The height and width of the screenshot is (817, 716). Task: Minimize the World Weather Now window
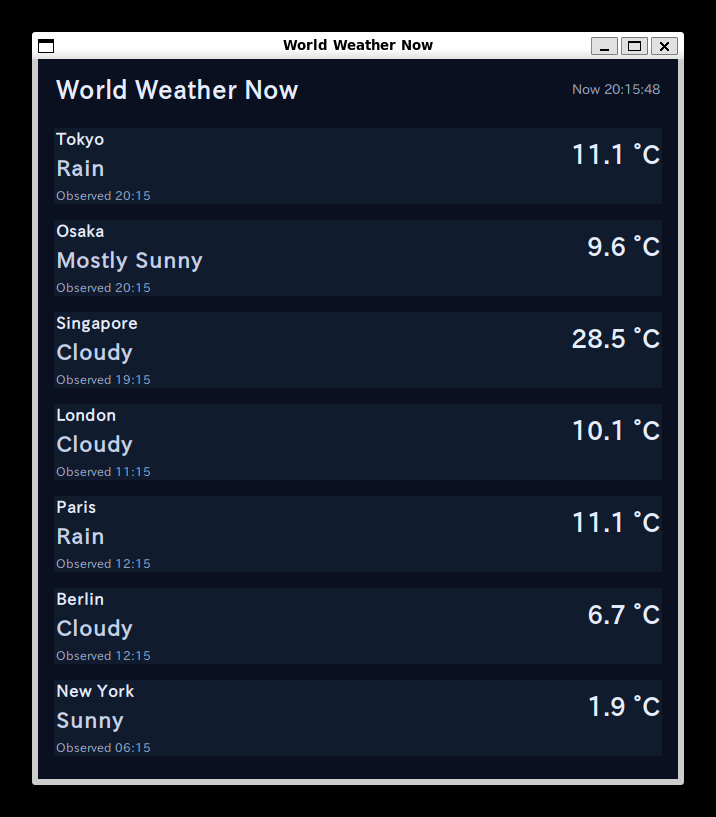click(604, 46)
